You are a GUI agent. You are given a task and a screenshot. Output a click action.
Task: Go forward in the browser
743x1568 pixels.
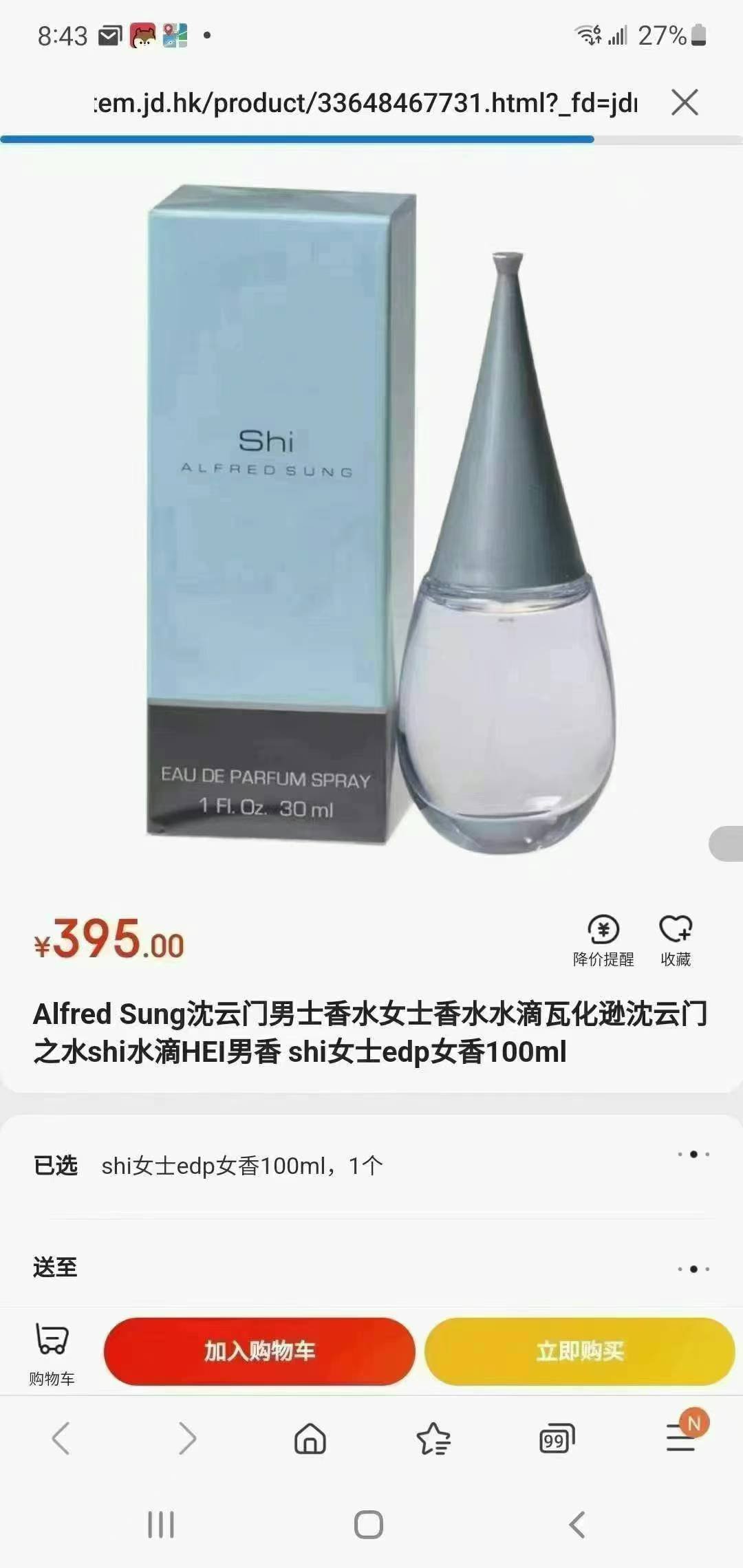click(x=186, y=1438)
